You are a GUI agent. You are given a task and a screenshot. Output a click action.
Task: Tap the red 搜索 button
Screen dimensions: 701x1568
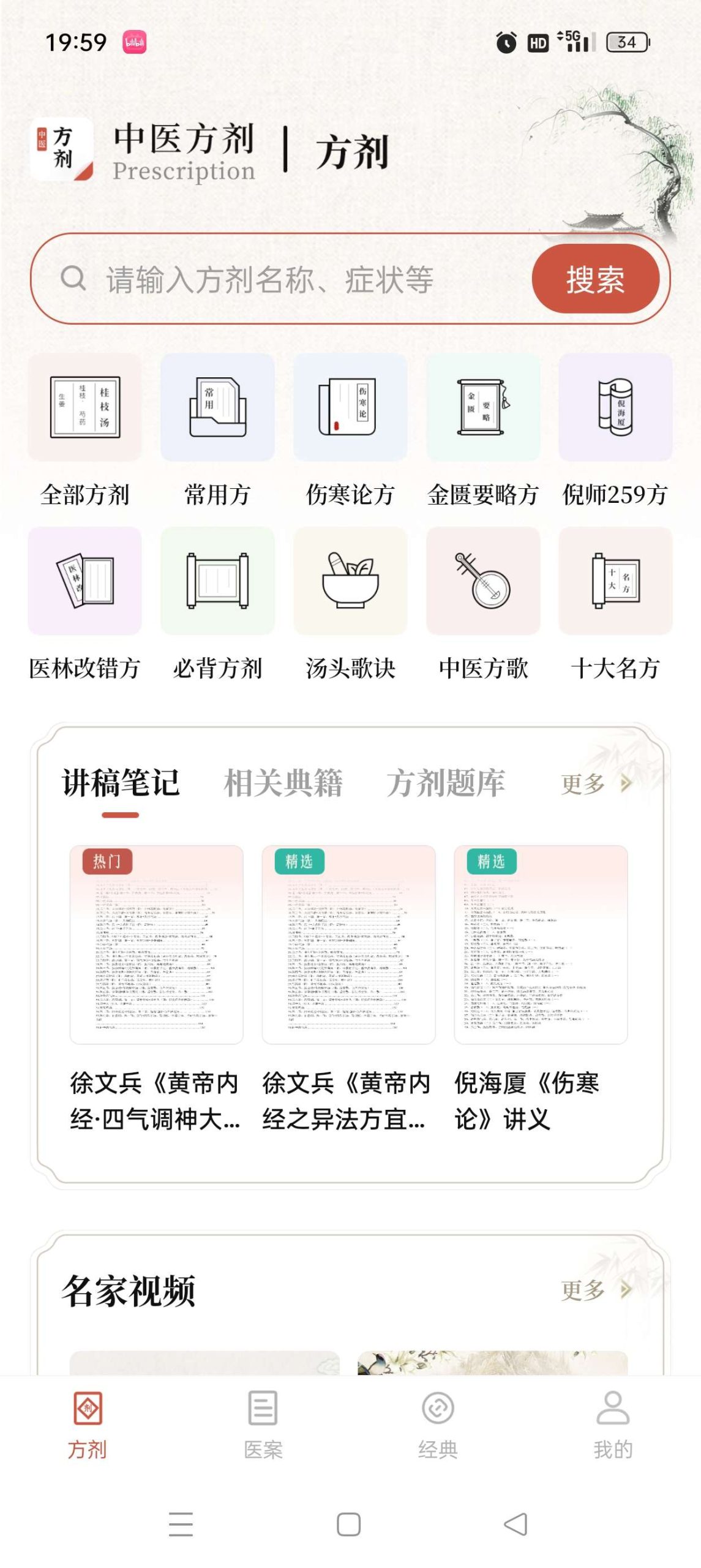(x=594, y=279)
